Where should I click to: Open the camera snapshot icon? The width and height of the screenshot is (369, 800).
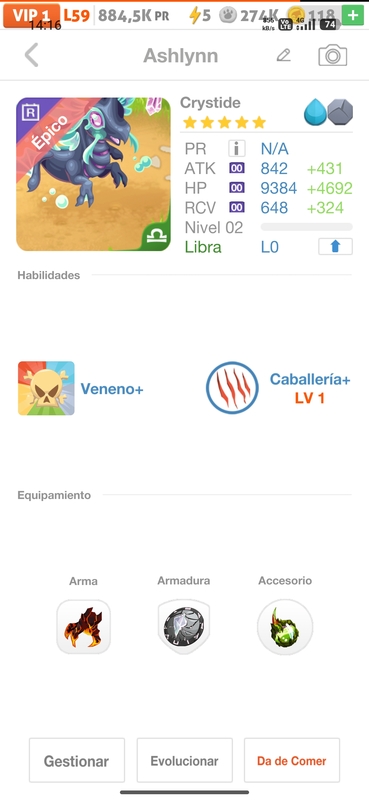pos(333,55)
